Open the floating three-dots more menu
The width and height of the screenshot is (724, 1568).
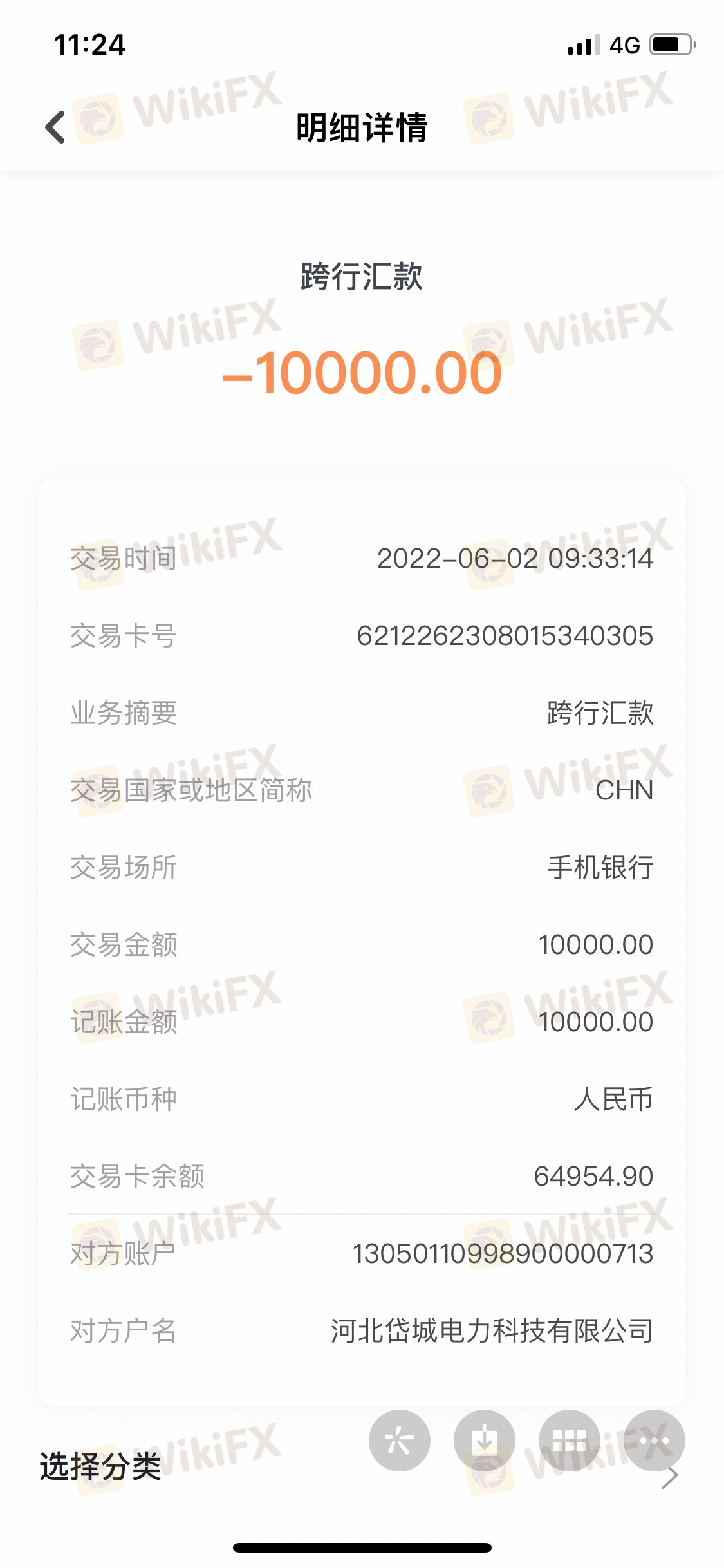(x=654, y=1441)
